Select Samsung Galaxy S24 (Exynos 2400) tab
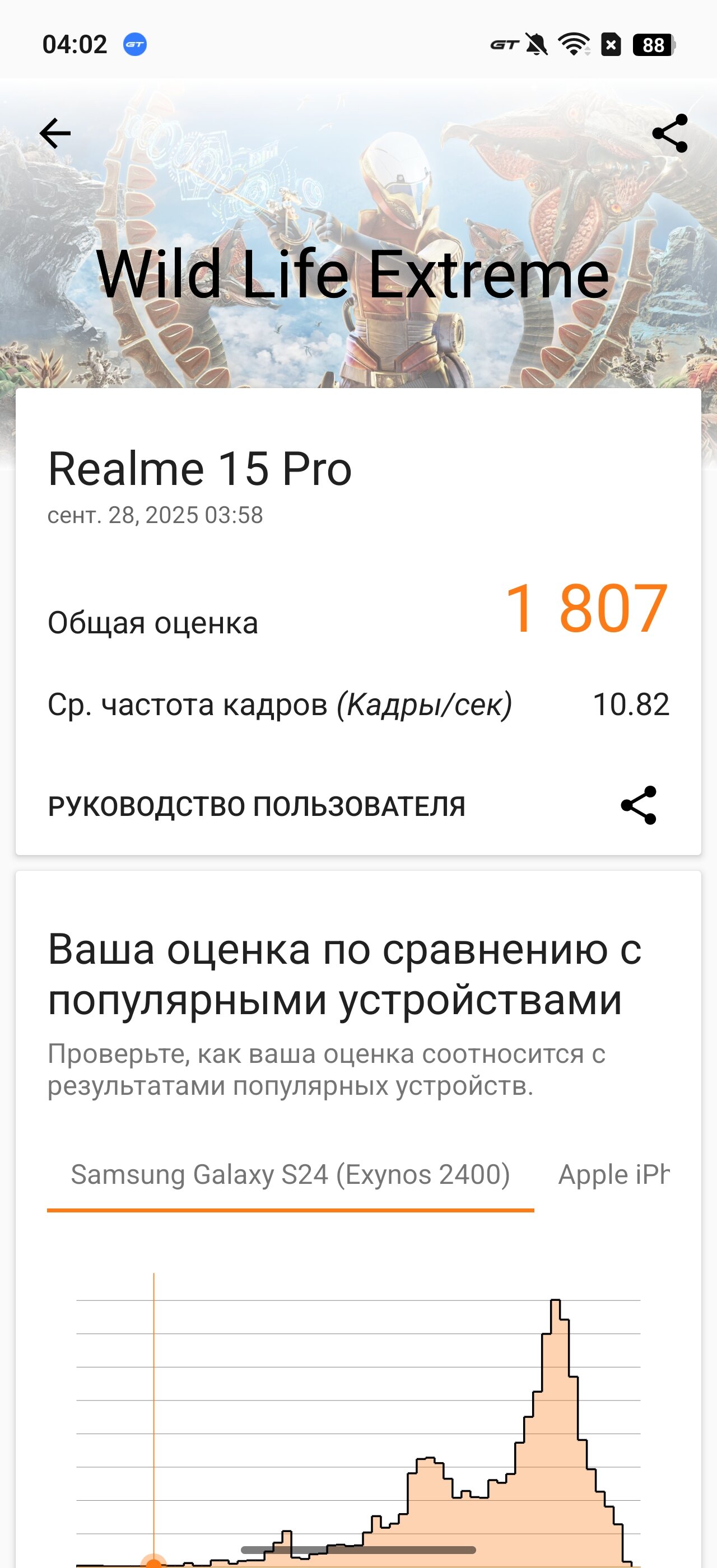Image resolution: width=717 pixels, height=1568 pixels. point(290,1175)
